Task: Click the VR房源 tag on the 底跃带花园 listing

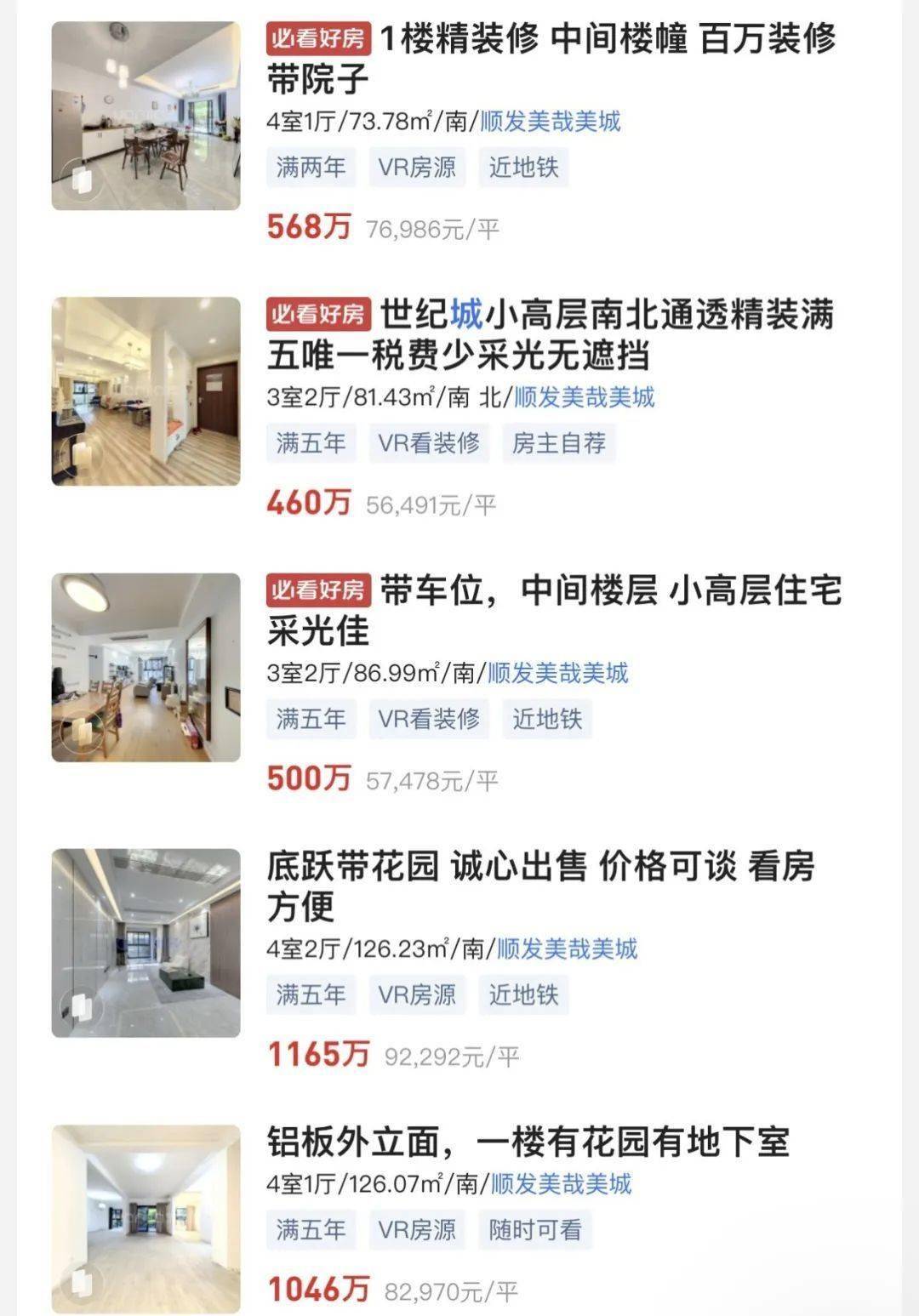Action: pyautogui.click(x=417, y=994)
